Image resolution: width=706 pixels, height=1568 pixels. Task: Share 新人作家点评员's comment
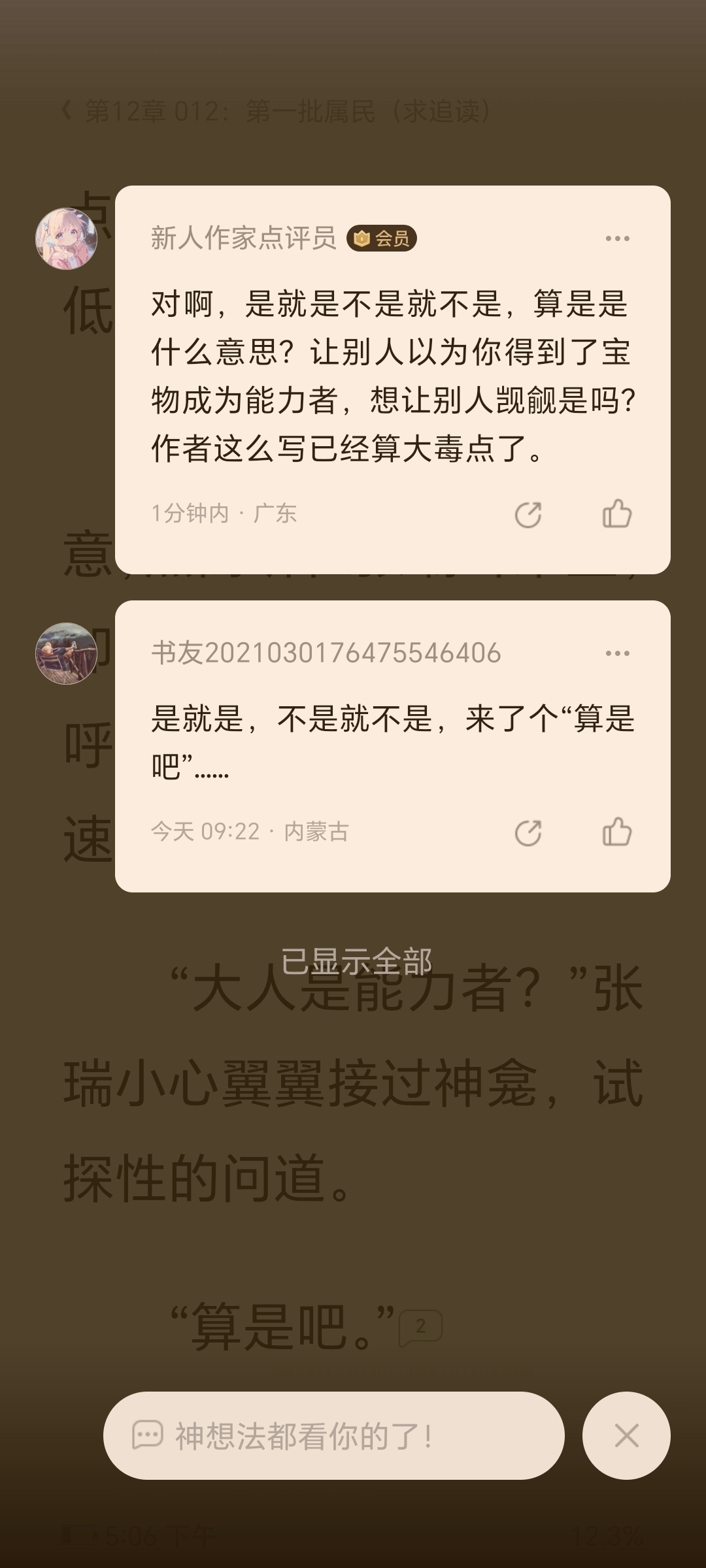tap(528, 514)
